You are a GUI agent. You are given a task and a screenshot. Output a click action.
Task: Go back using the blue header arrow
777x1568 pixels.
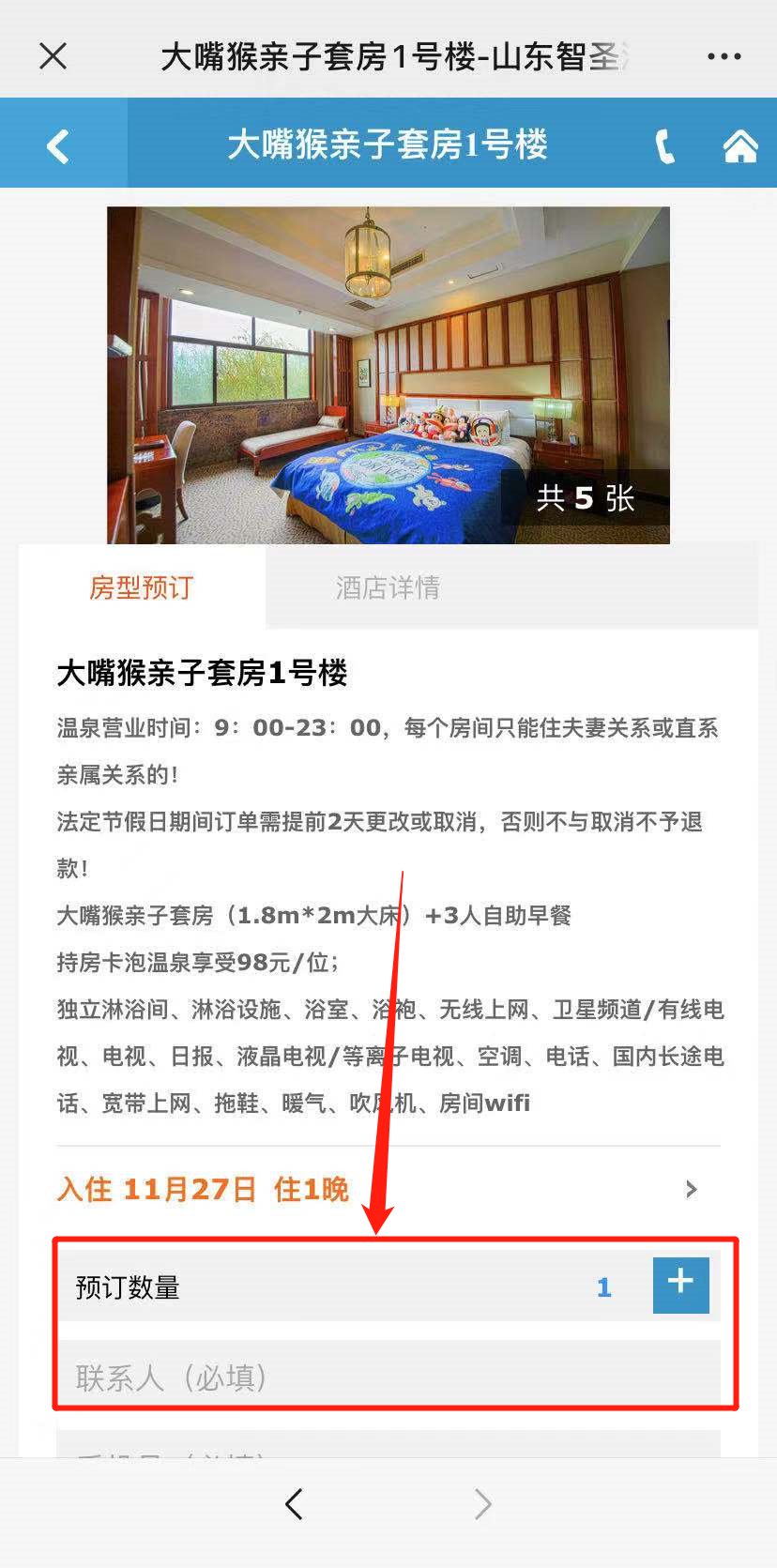[58, 146]
